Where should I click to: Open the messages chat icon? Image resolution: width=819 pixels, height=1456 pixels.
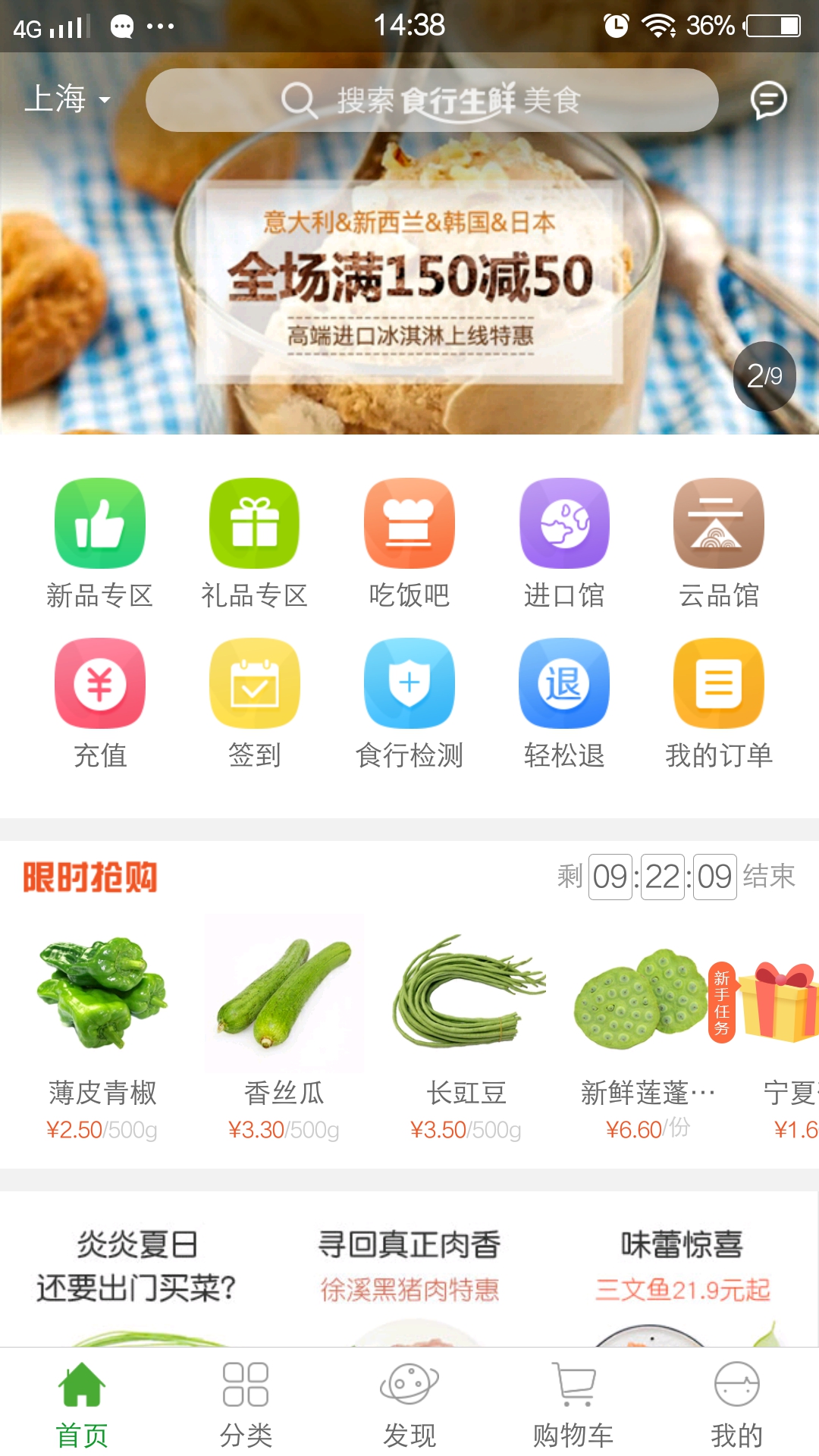pyautogui.click(x=768, y=100)
